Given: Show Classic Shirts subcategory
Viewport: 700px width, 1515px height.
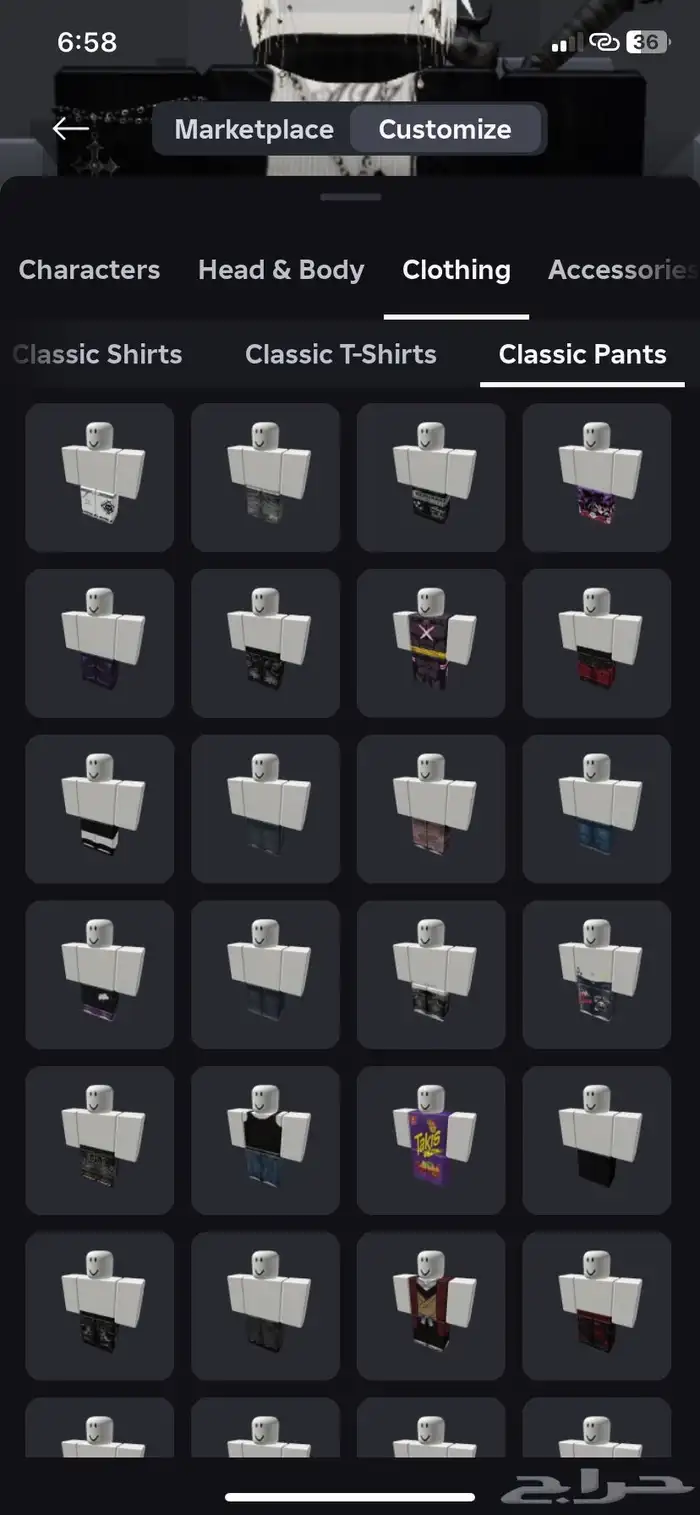Looking at the screenshot, I should click(97, 354).
